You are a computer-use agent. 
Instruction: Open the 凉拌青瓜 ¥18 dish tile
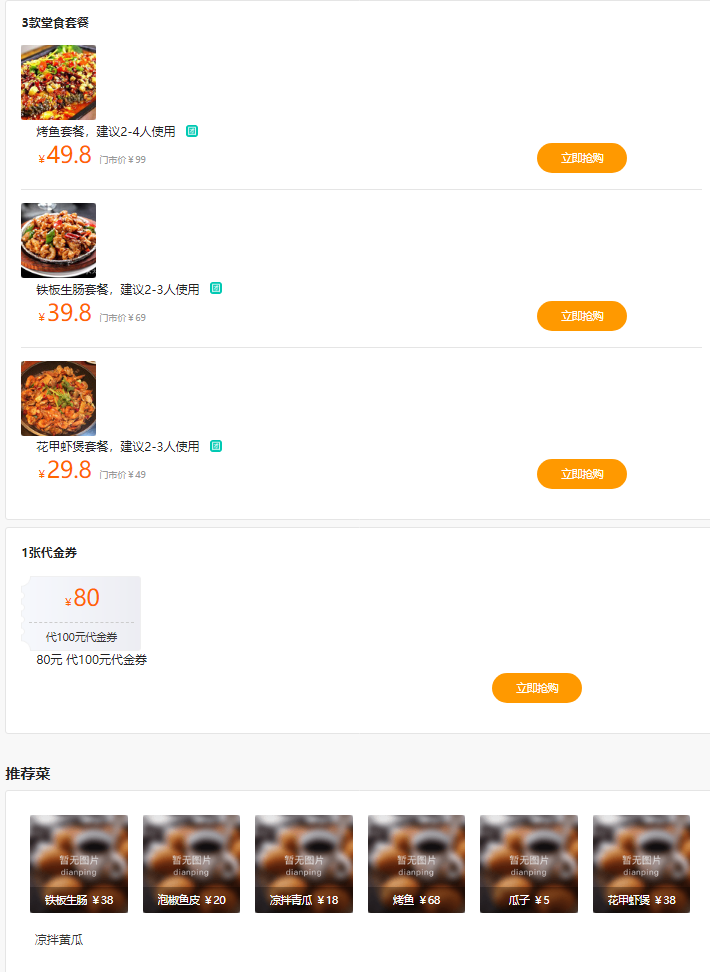[304, 863]
